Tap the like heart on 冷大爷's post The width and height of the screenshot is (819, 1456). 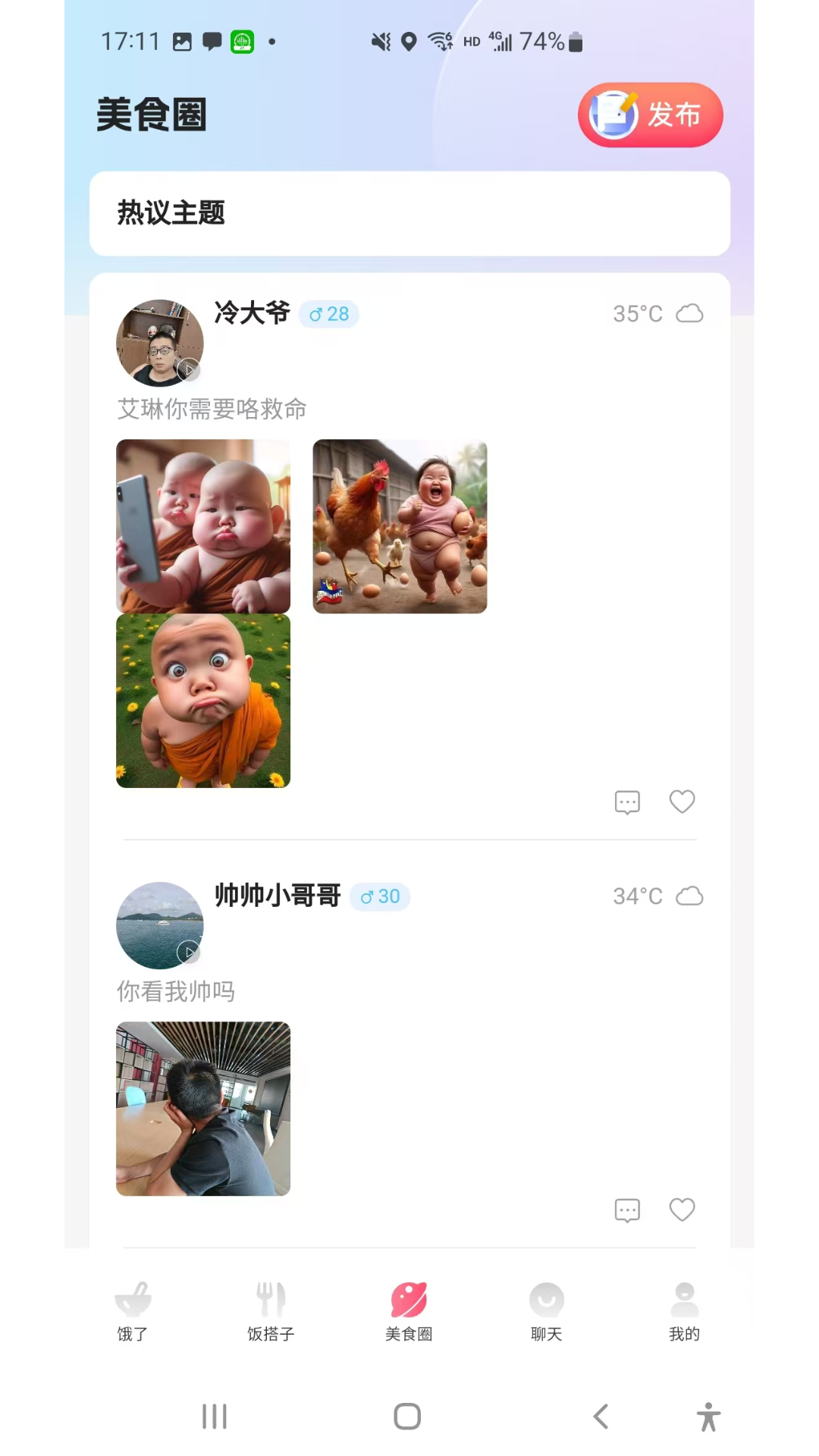click(681, 802)
